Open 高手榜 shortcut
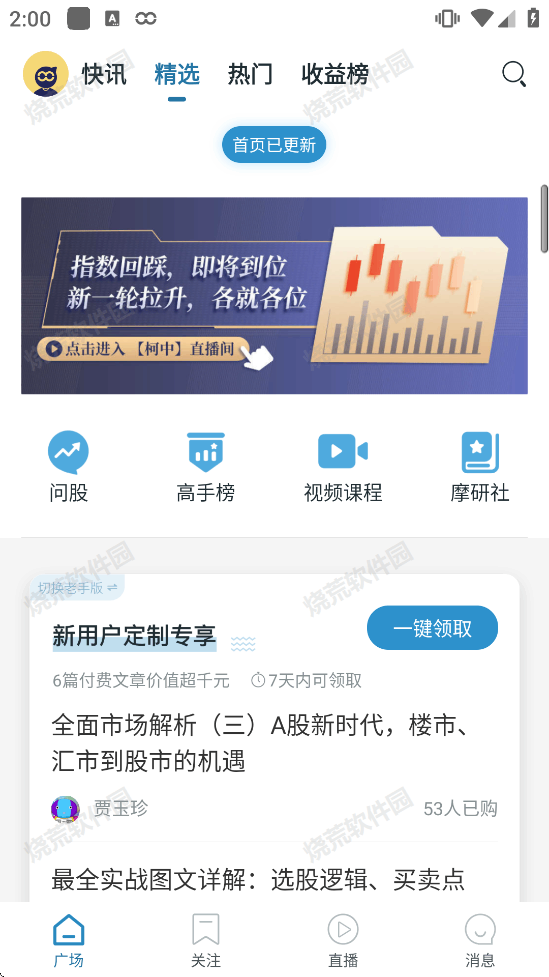 [x=206, y=467]
